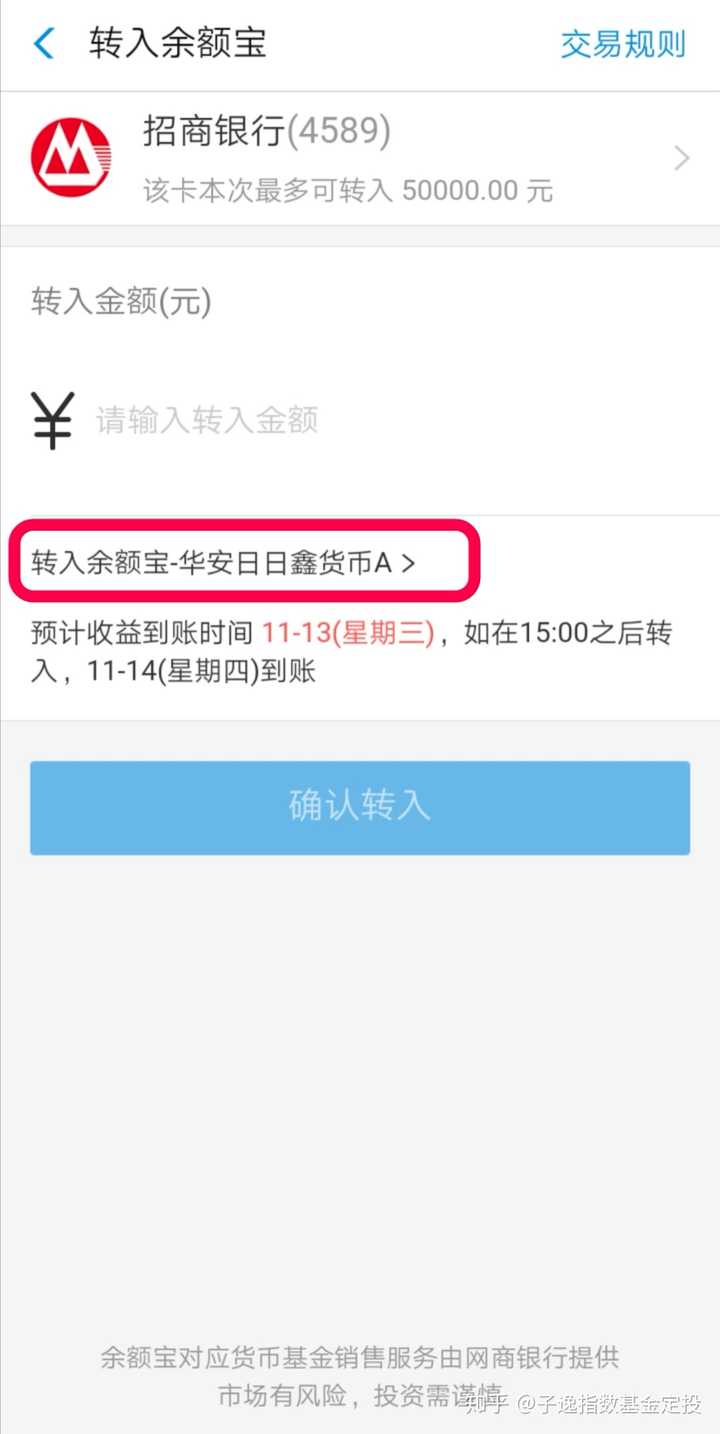
Task: Open 交易规则 trading rules
Action: click(622, 45)
